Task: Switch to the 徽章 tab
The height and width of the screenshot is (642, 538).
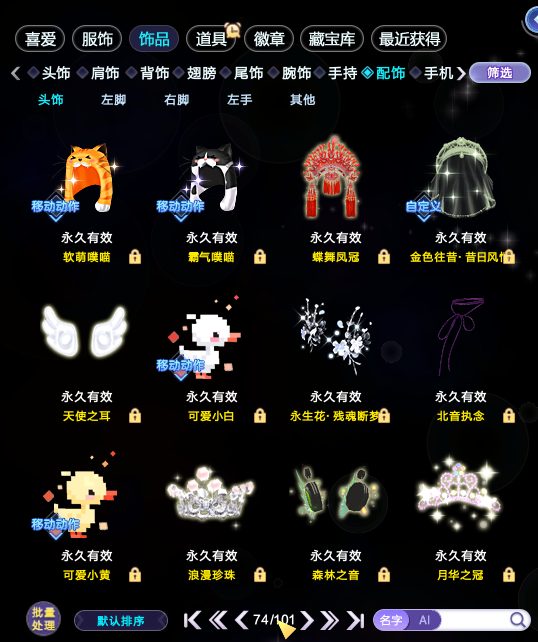Action: coord(269,39)
